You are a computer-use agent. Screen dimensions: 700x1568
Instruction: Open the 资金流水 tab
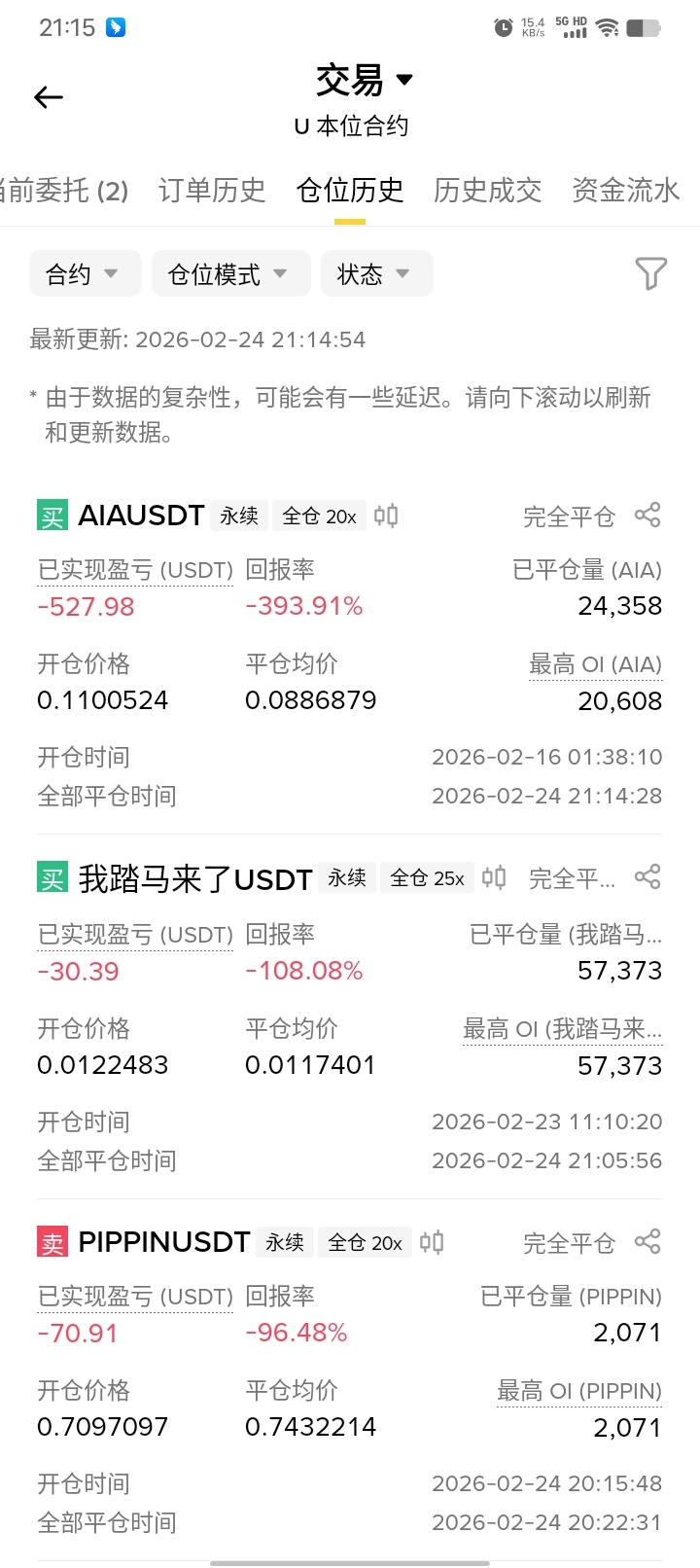(626, 191)
